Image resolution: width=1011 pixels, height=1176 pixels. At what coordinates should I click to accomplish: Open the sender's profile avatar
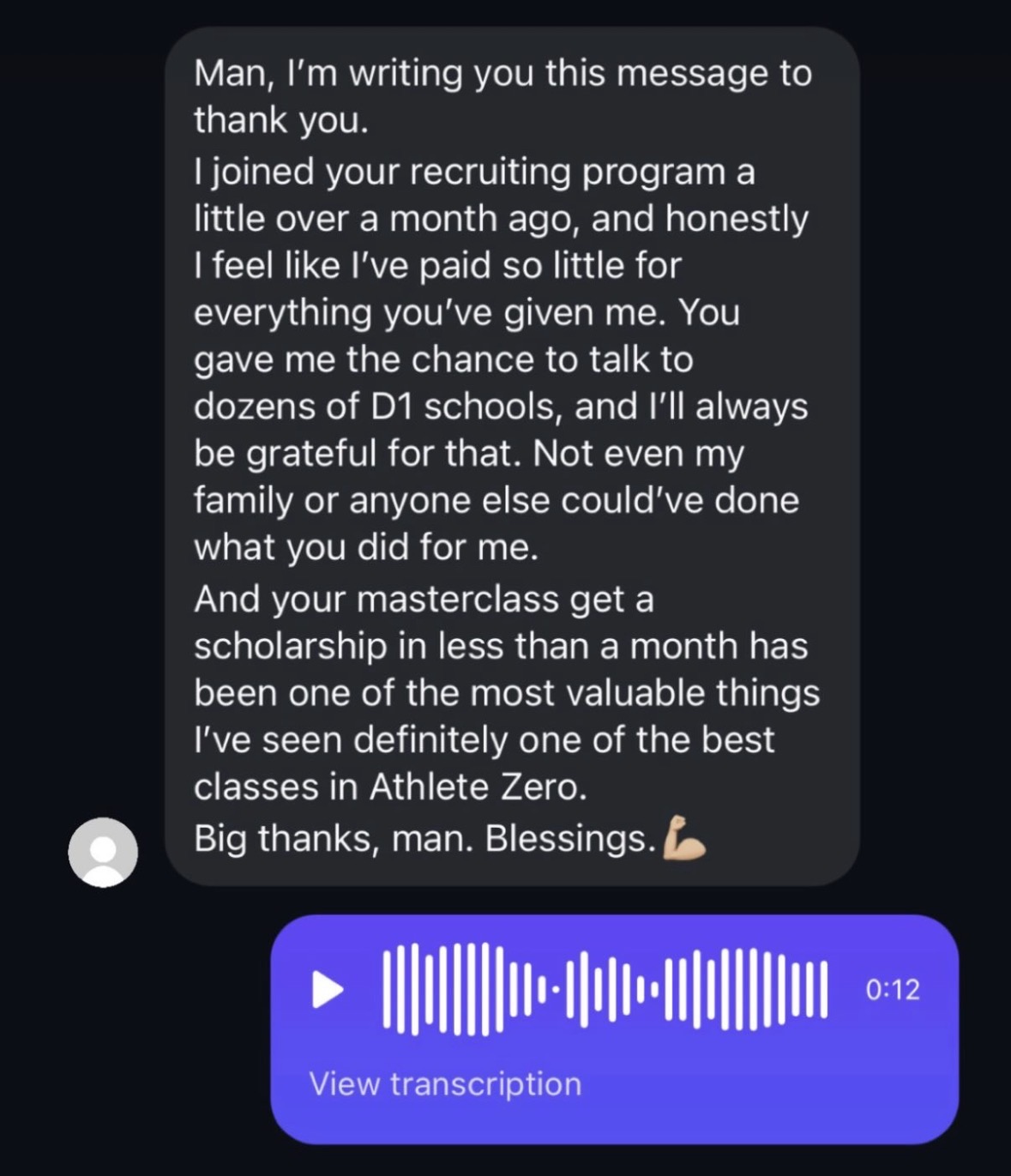[103, 852]
